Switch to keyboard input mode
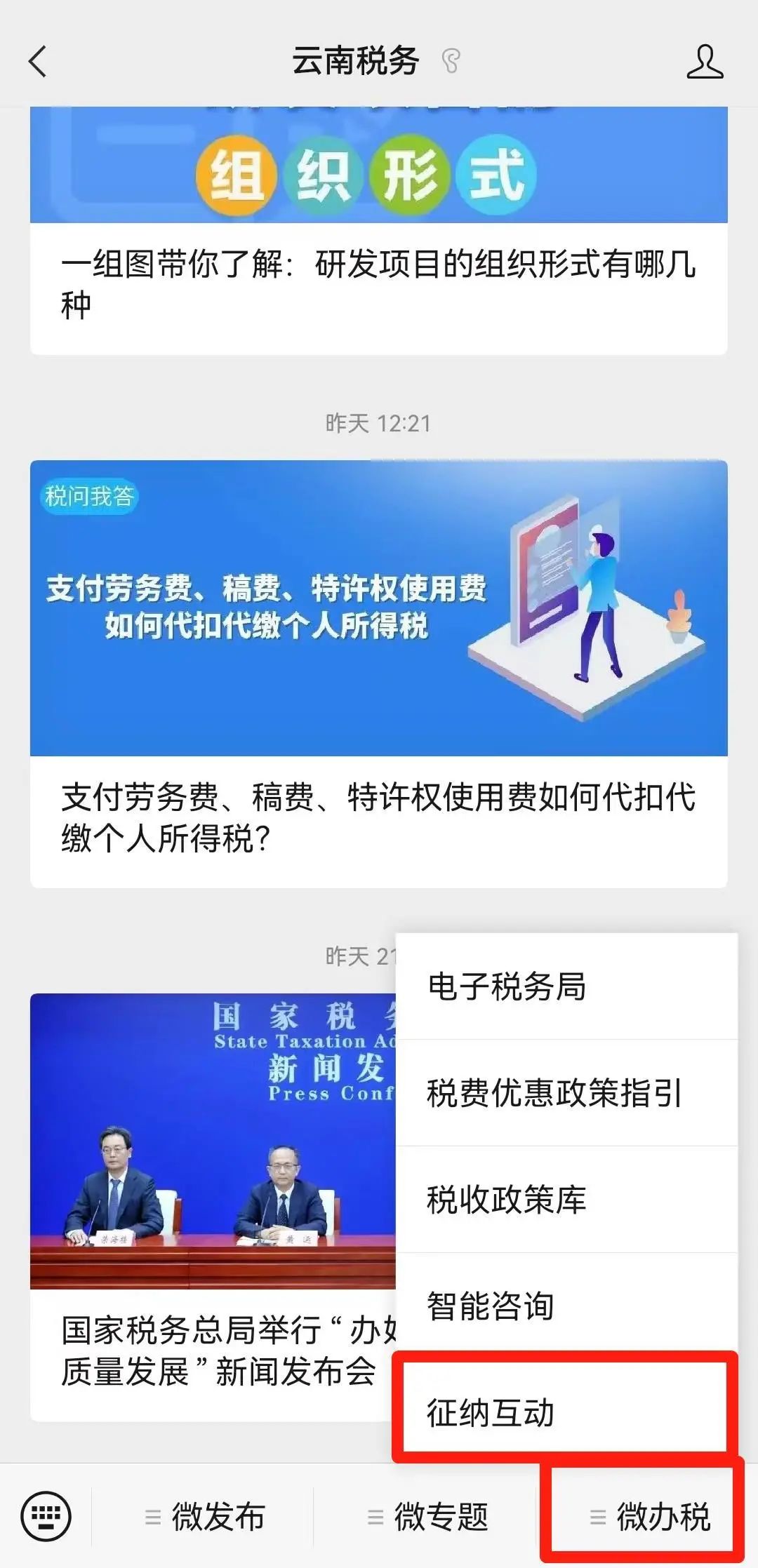The image size is (758, 1568). [x=46, y=1516]
